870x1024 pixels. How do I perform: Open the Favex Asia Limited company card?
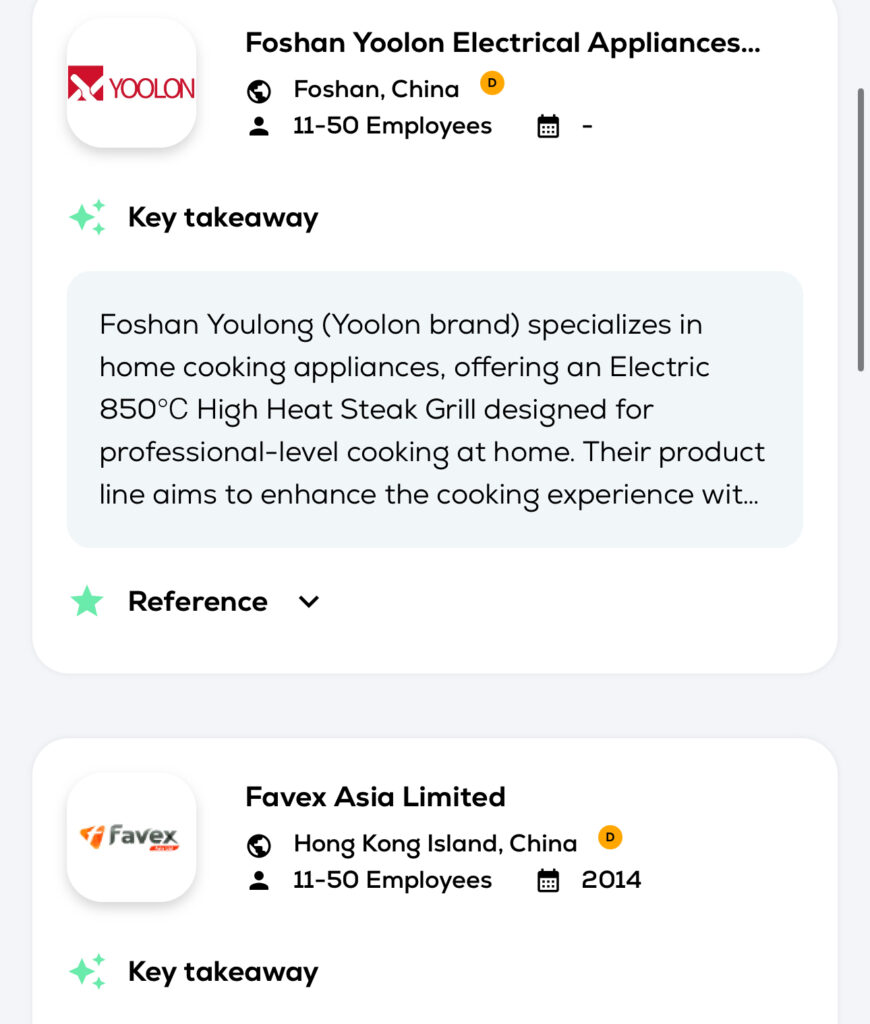(x=375, y=797)
